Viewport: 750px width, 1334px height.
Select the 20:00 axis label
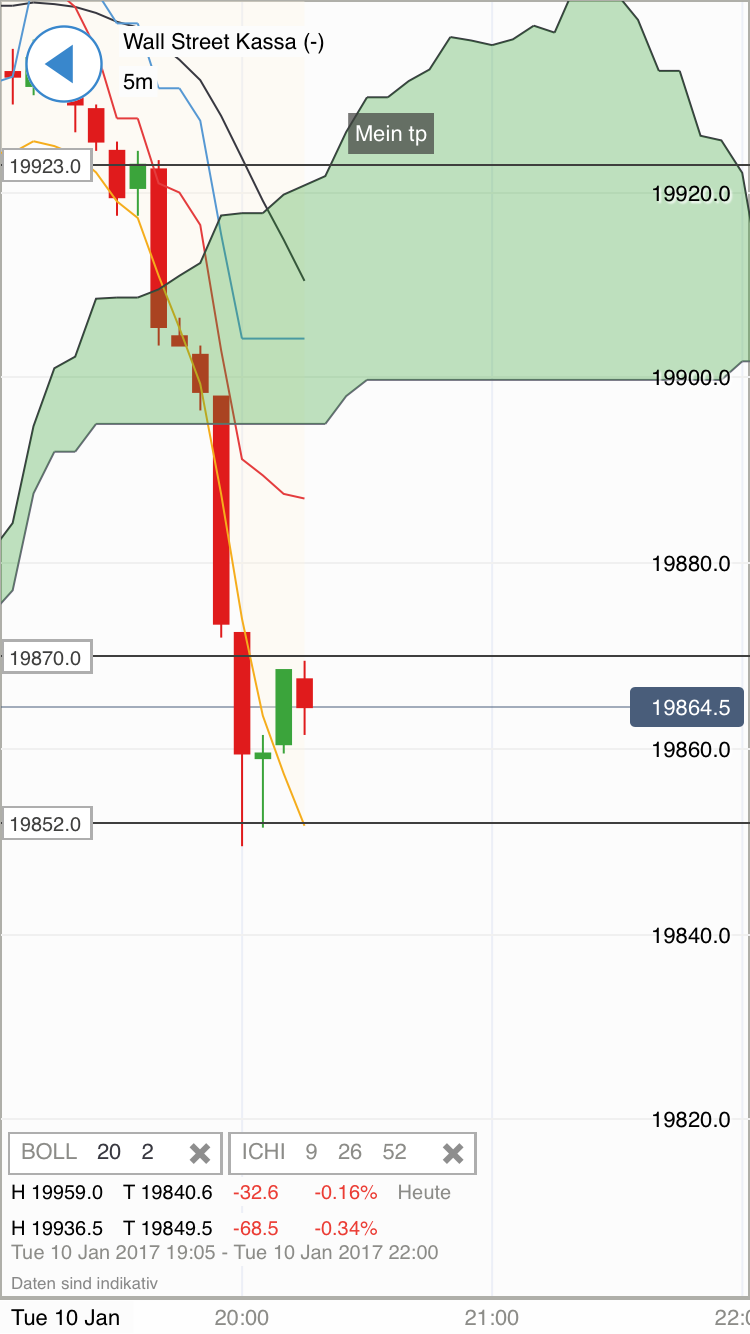pos(243,1317)
